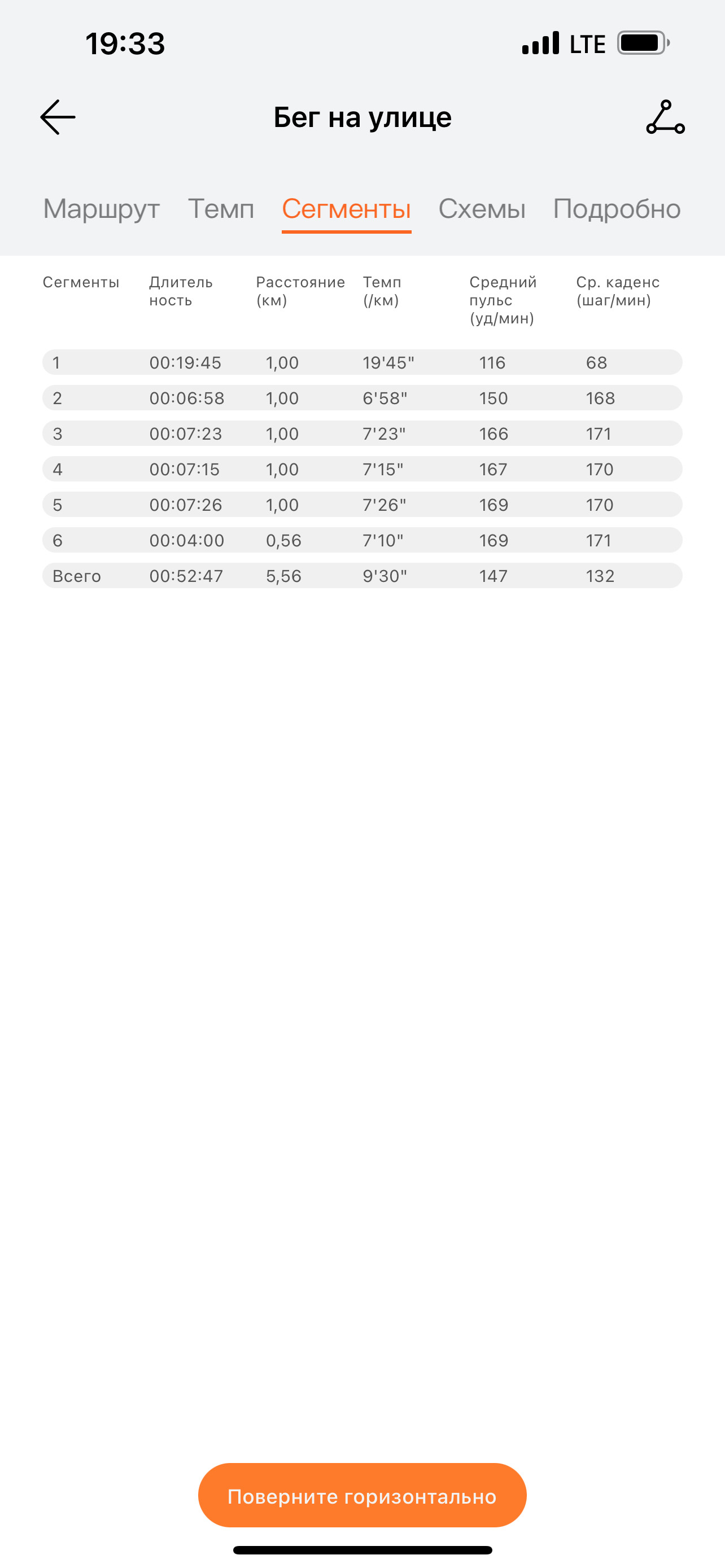Switch to the Схемы tab
Image resolution: width=725 pixels, height=1568 pixels.
(482, 209)
